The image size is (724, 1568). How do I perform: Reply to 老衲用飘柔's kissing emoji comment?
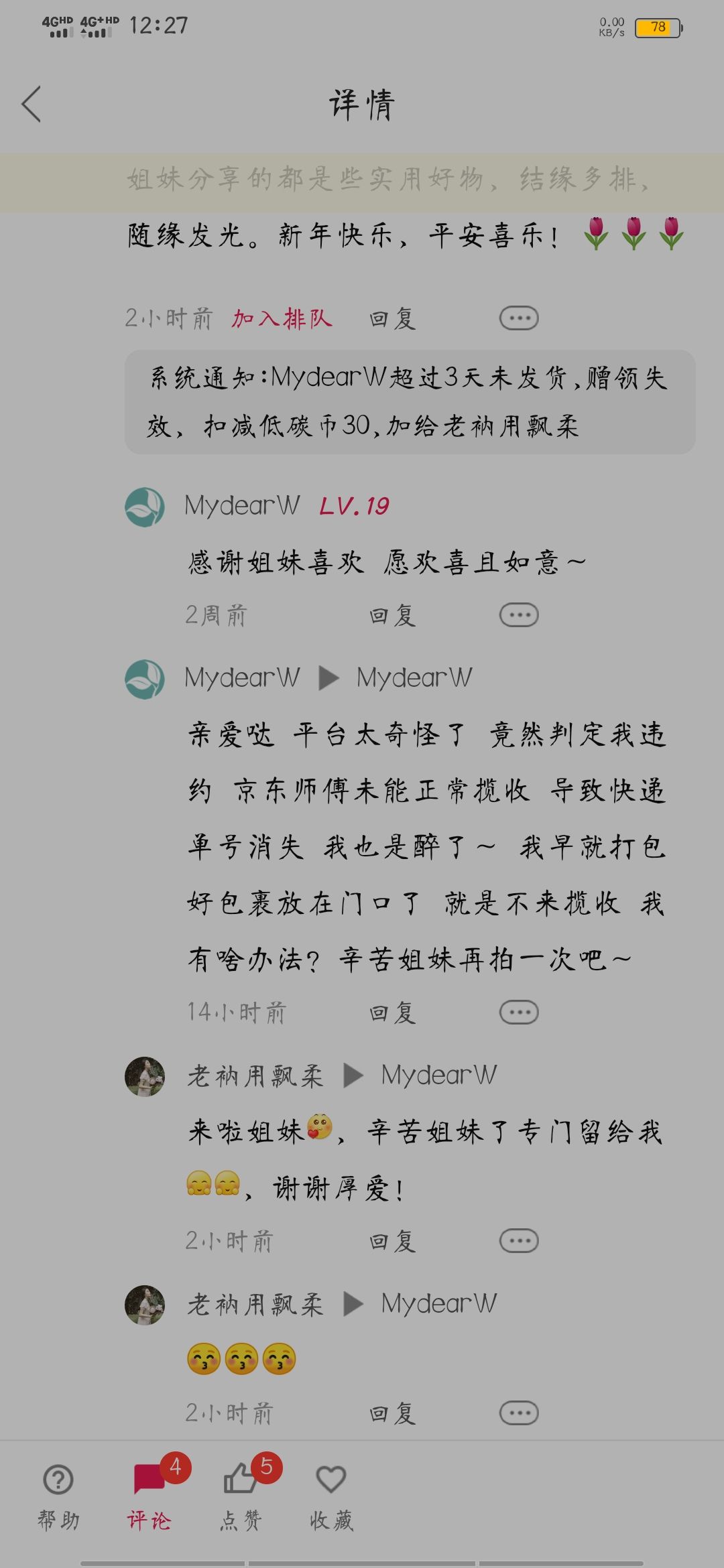[393, 1413]
